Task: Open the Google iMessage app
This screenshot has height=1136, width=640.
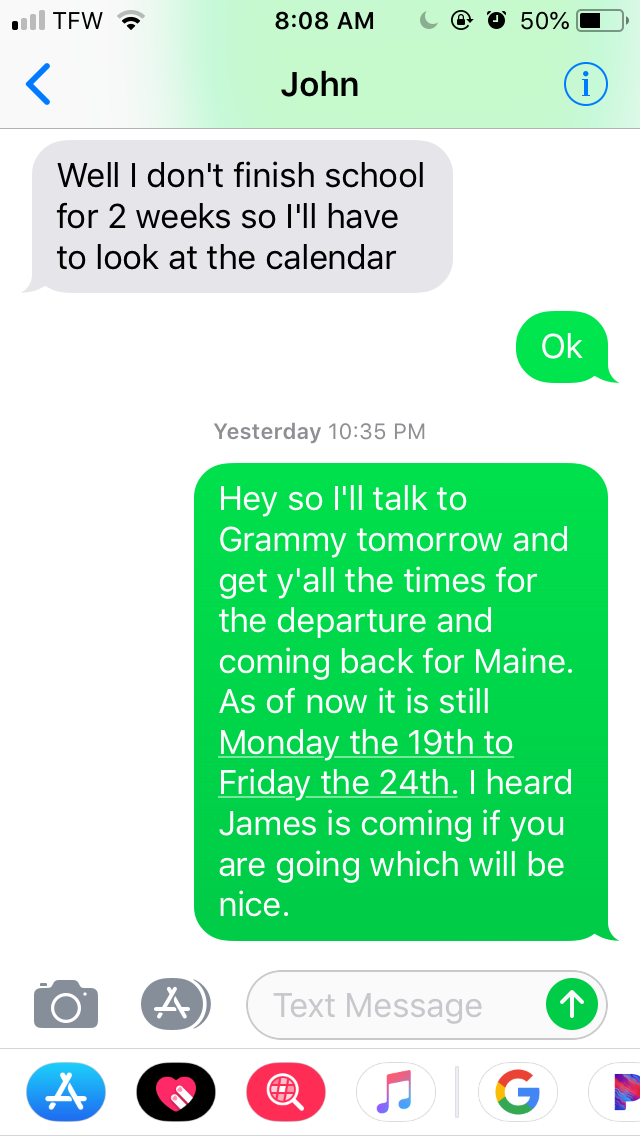Action: [x=517, y=1091]
